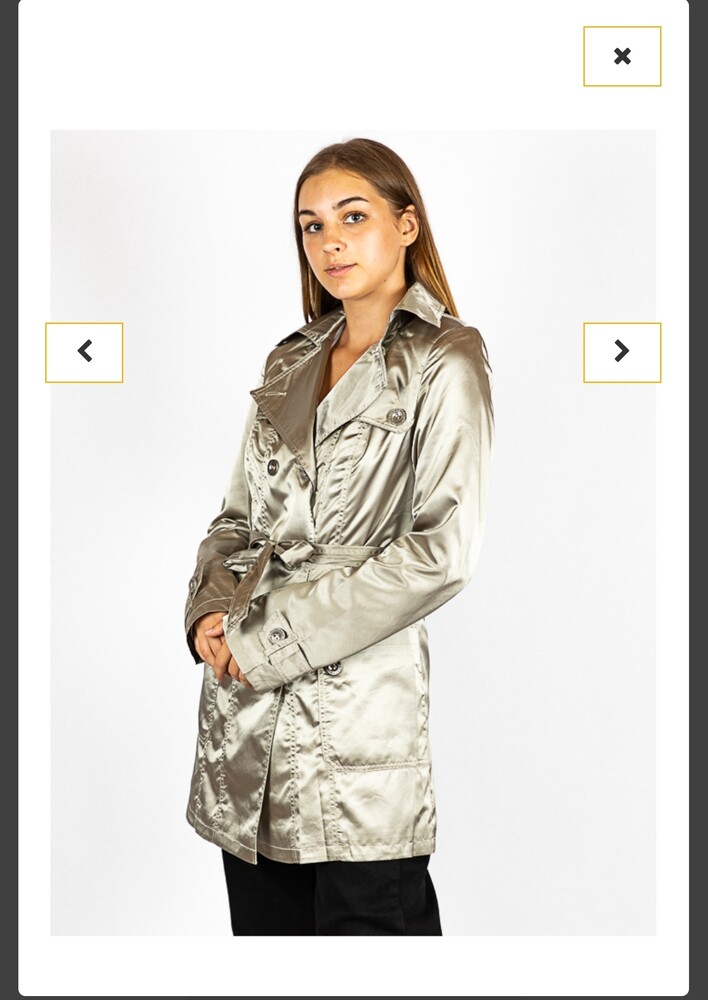Show the next product photo
708x1000 pixels.
pyautogui.click(x=622, y=352)
